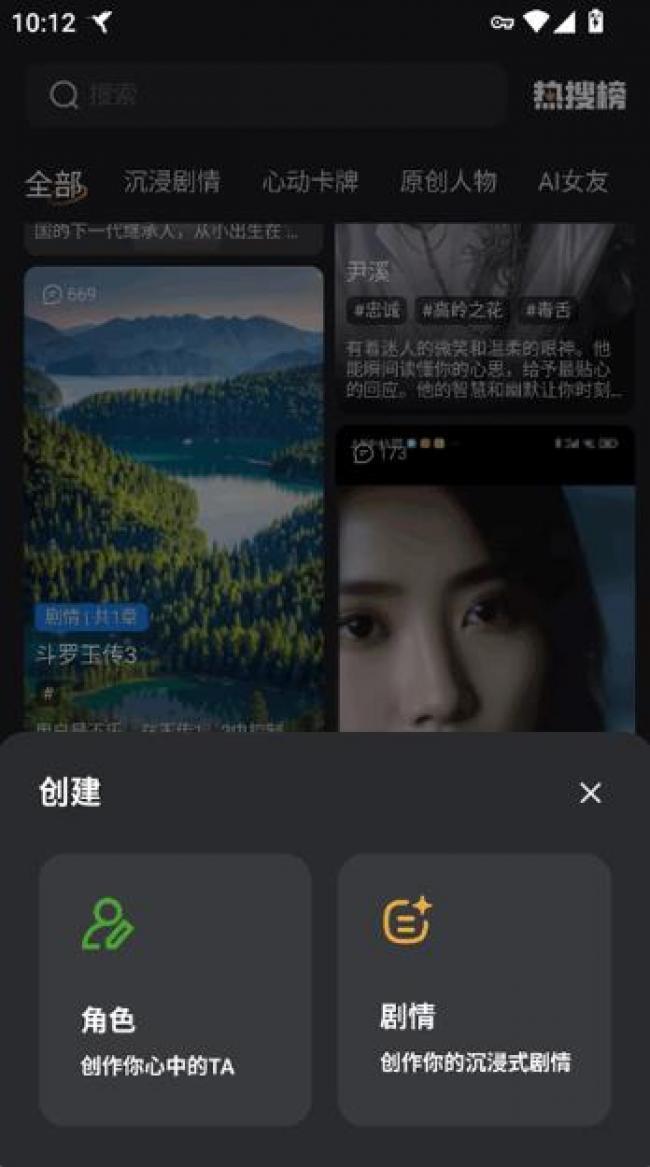Close the 创建 bottom sheet
The width and height of the screenshot is (650, 1167).
point(590,793)
